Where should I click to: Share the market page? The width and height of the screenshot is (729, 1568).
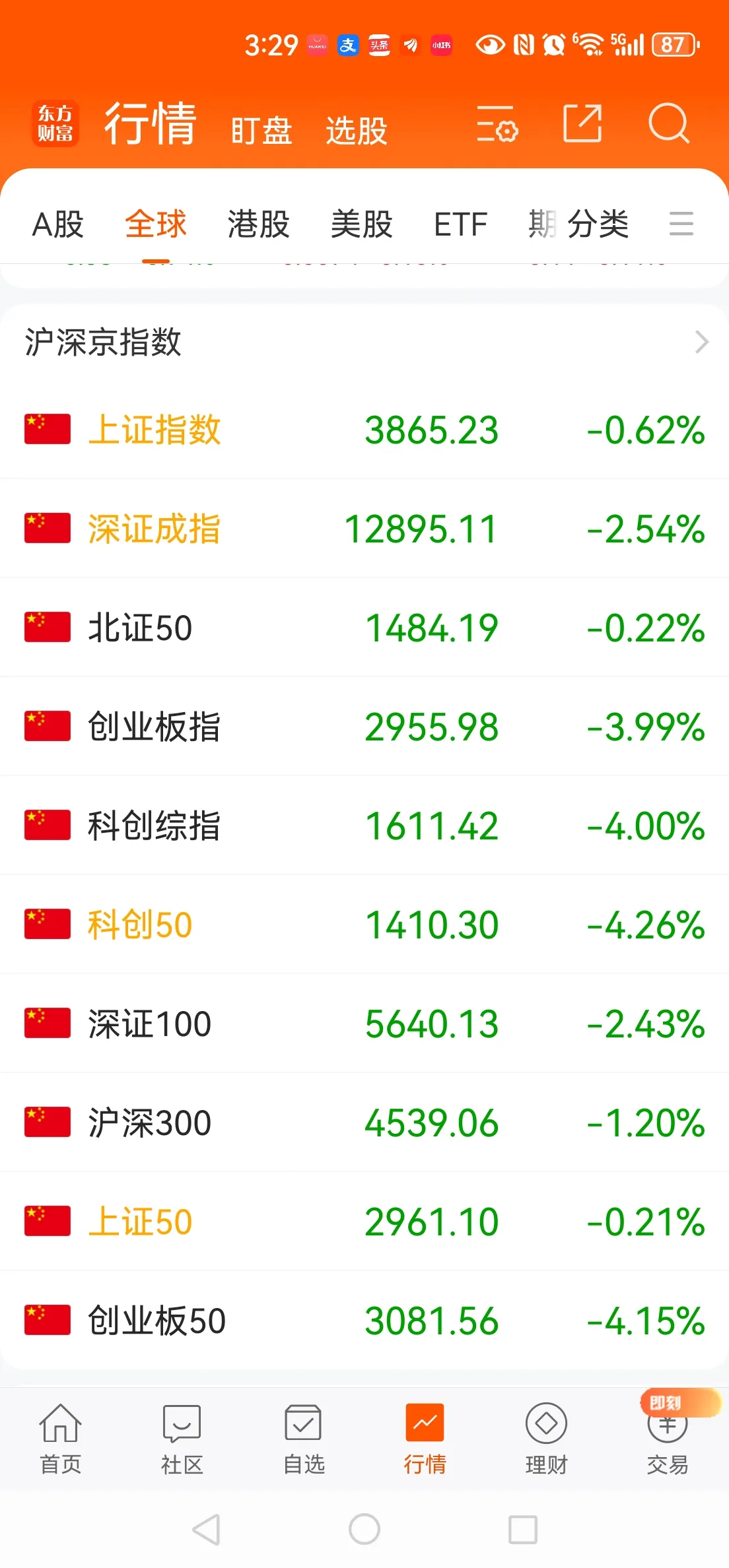(582, 123)
